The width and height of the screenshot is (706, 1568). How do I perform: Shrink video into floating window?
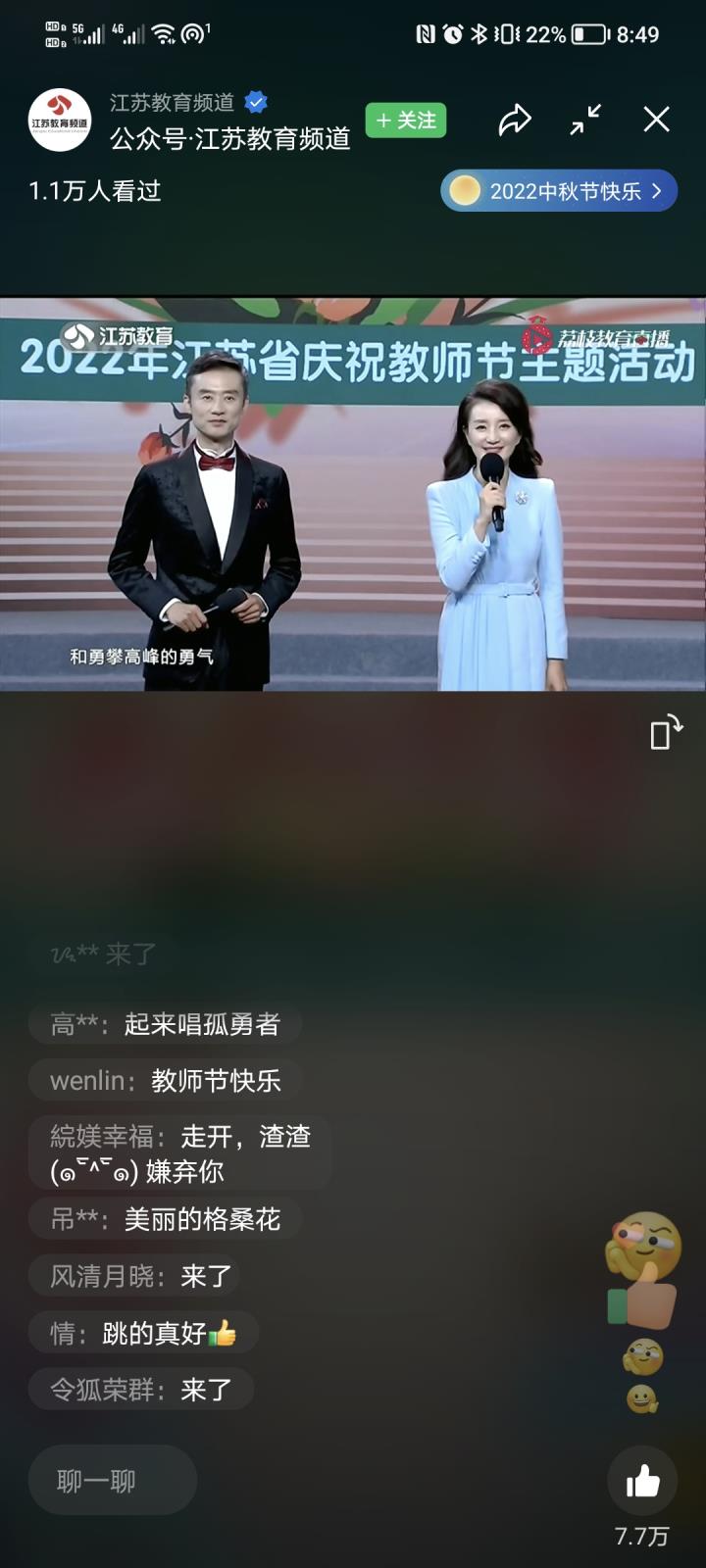tap(583, 120)
